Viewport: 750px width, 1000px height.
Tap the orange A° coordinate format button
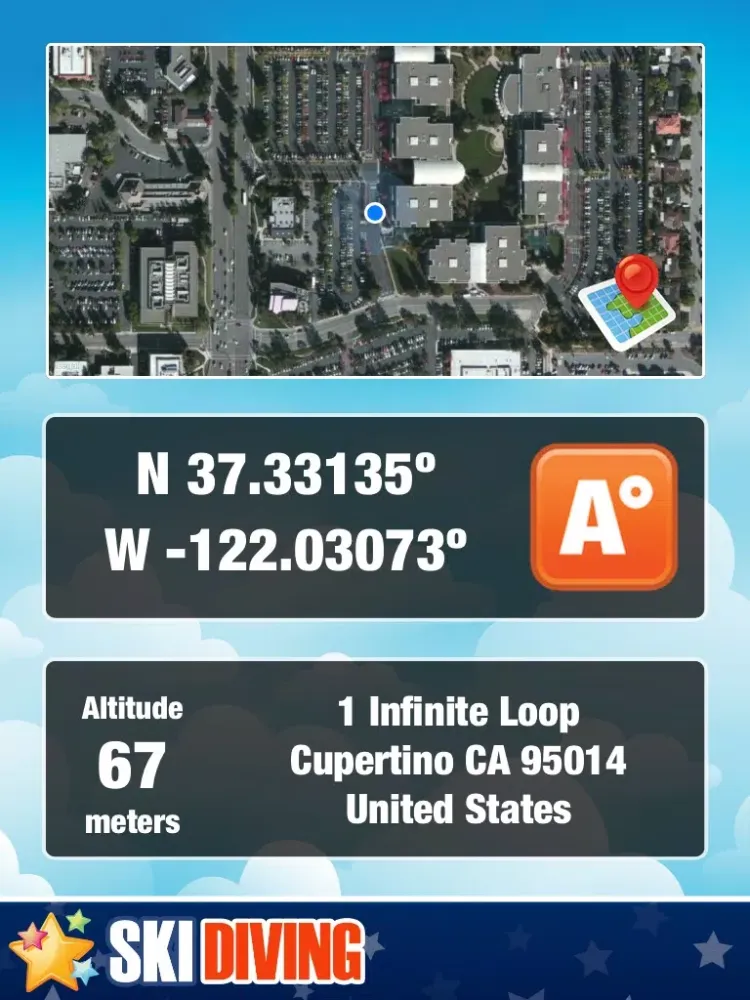tap(604, 517)
